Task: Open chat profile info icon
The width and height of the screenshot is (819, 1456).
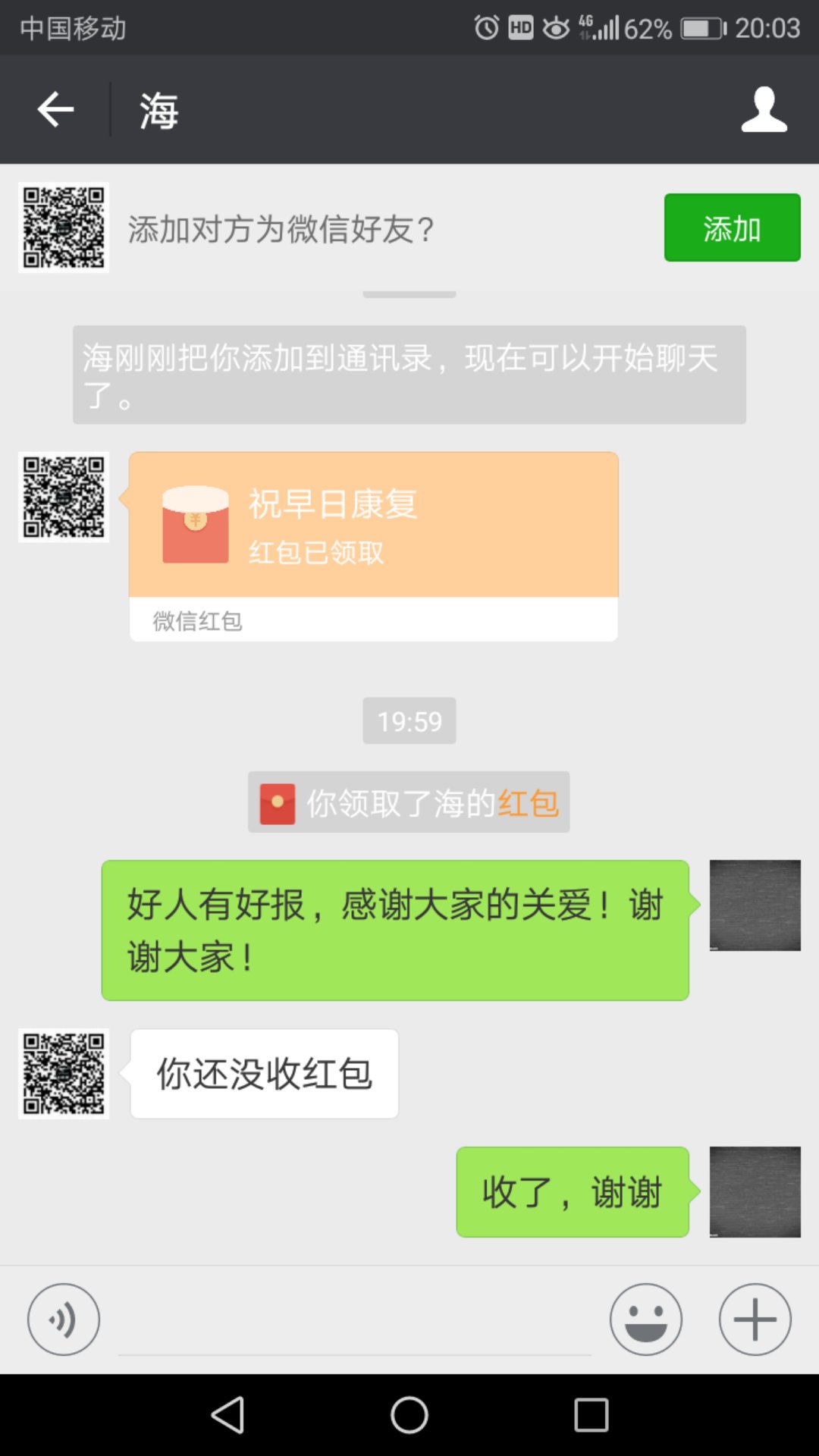Action: click(764, 110)
